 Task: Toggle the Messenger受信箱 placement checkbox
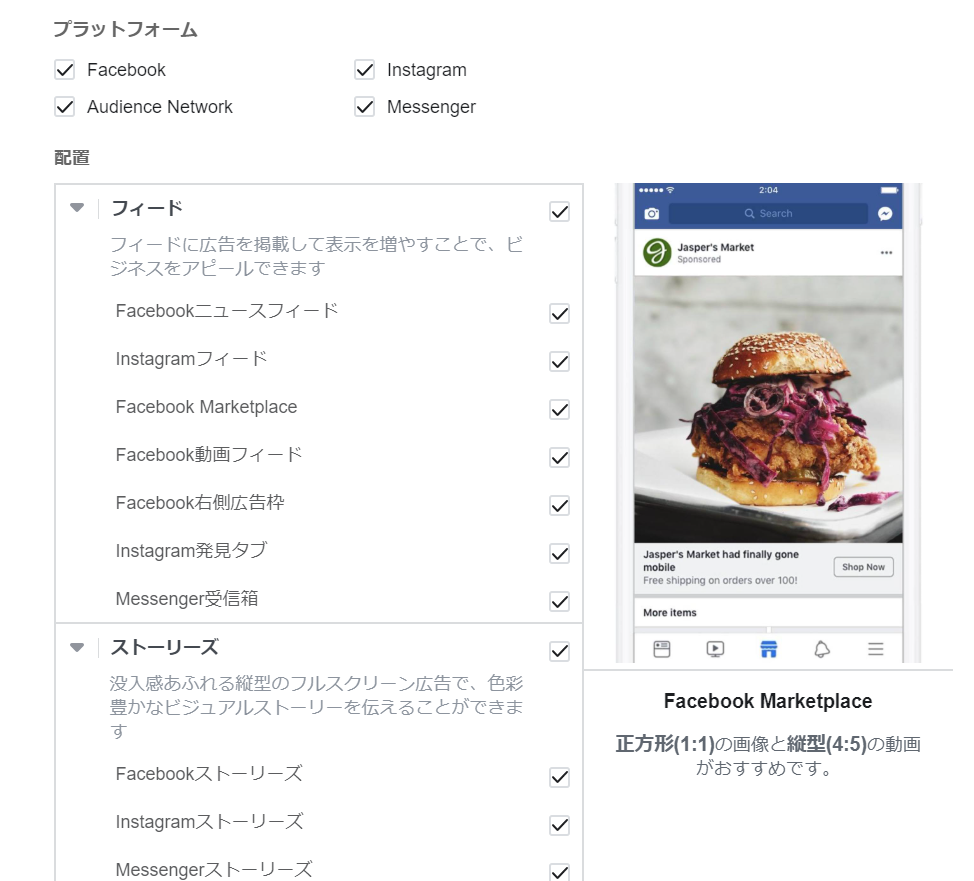(x=560, y=601)
